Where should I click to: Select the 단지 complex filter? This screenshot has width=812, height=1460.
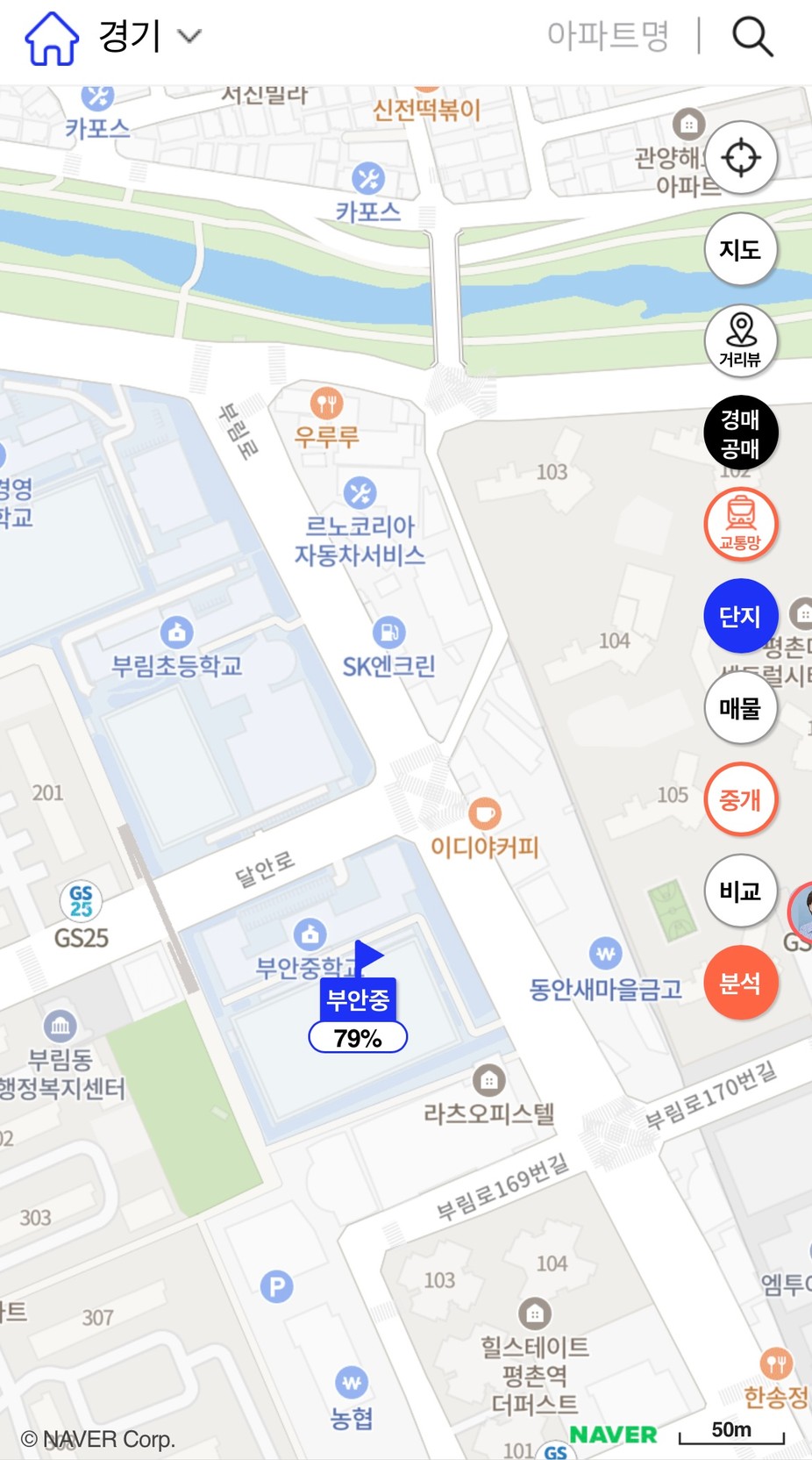pyautogui.click(x=741, y=616)
